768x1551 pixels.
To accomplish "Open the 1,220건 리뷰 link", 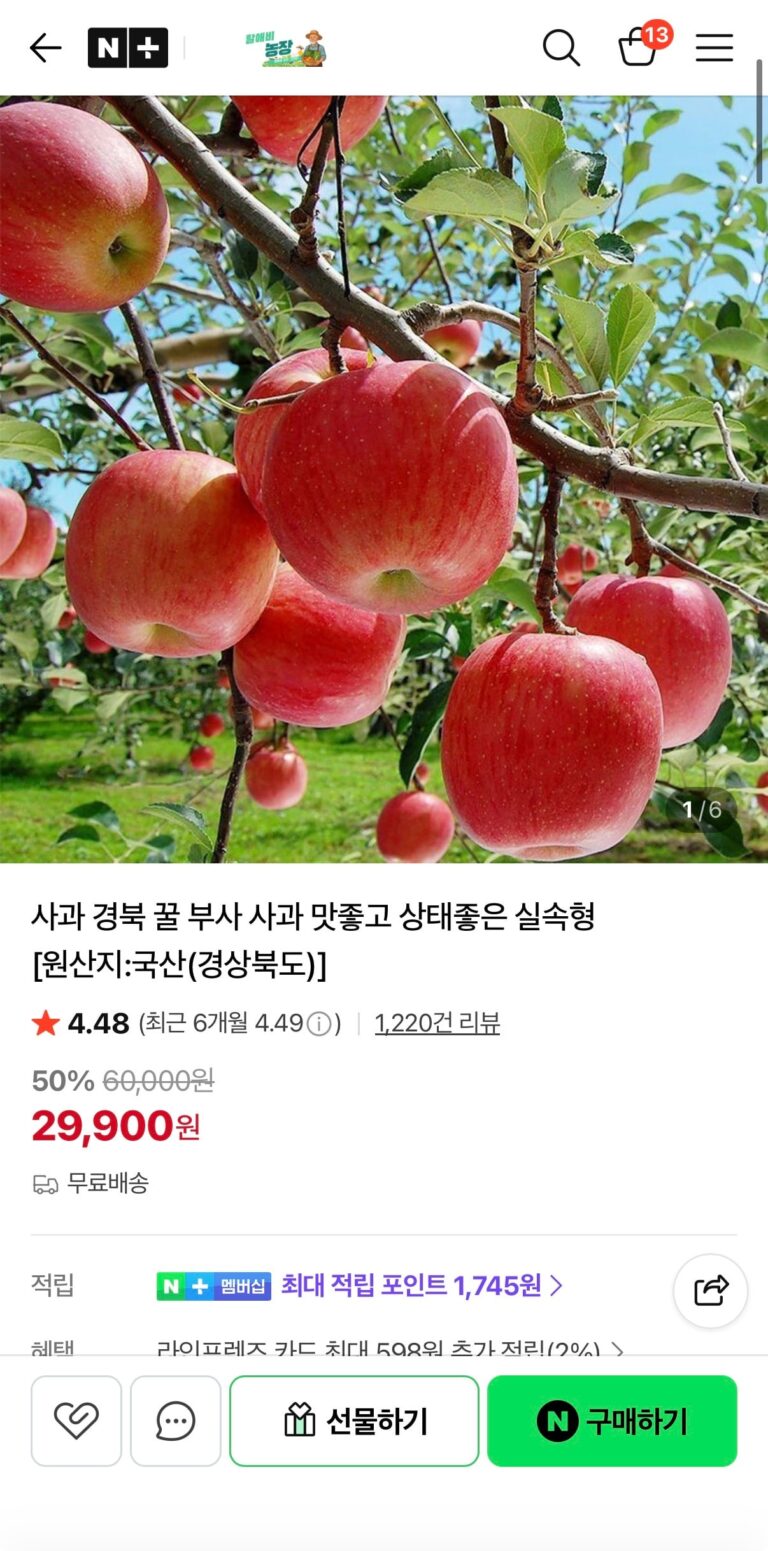I will pos(437,1023).
